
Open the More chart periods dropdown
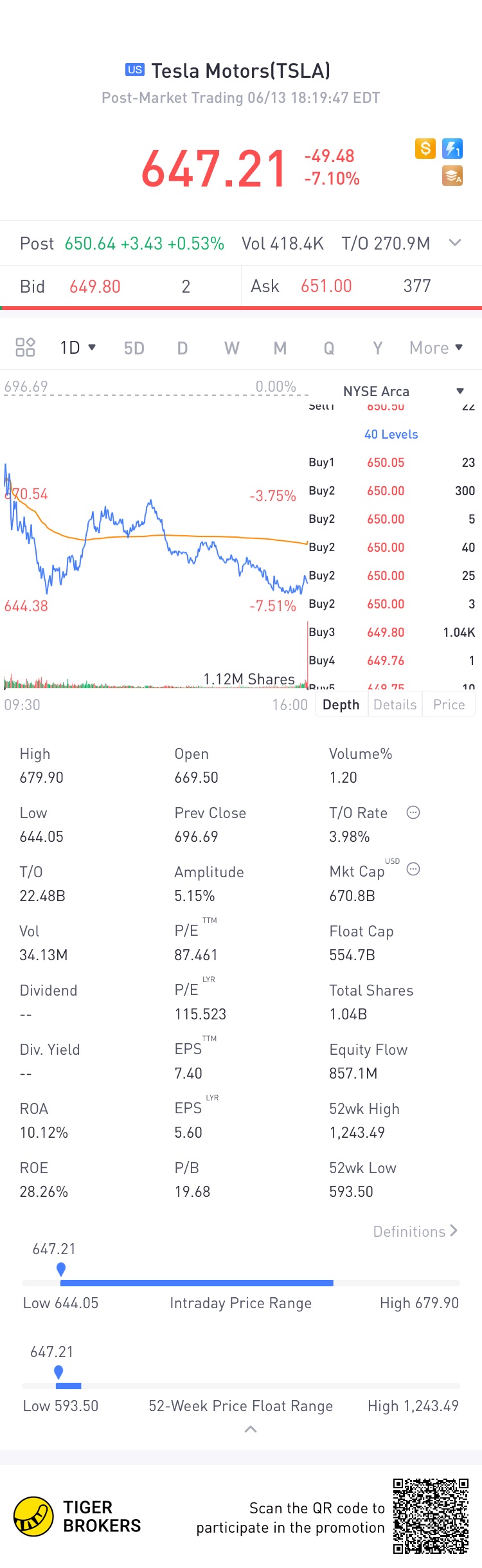coord(436,347)
